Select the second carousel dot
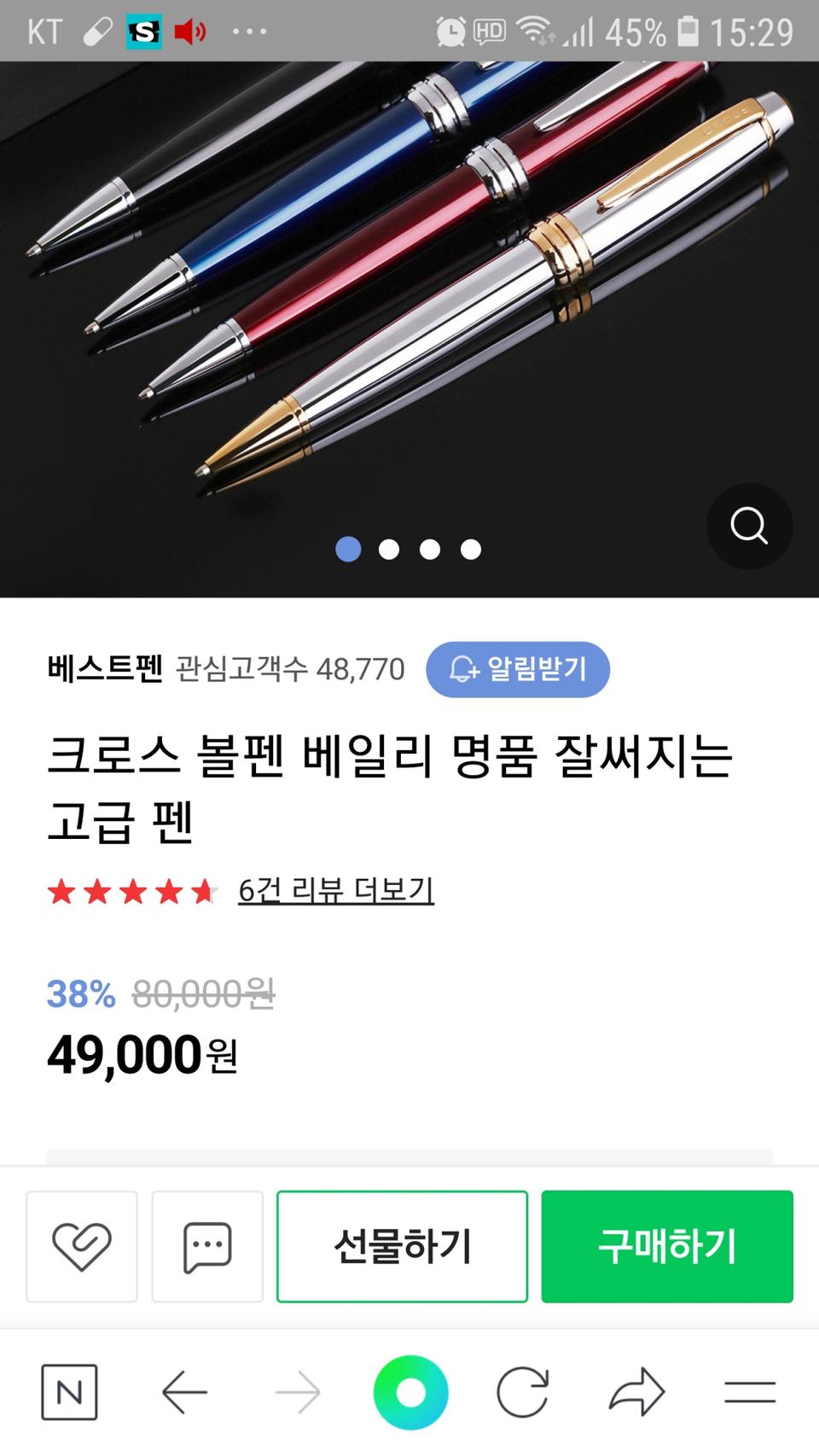This screenshot has height=1456, width=819. (390, 550)
